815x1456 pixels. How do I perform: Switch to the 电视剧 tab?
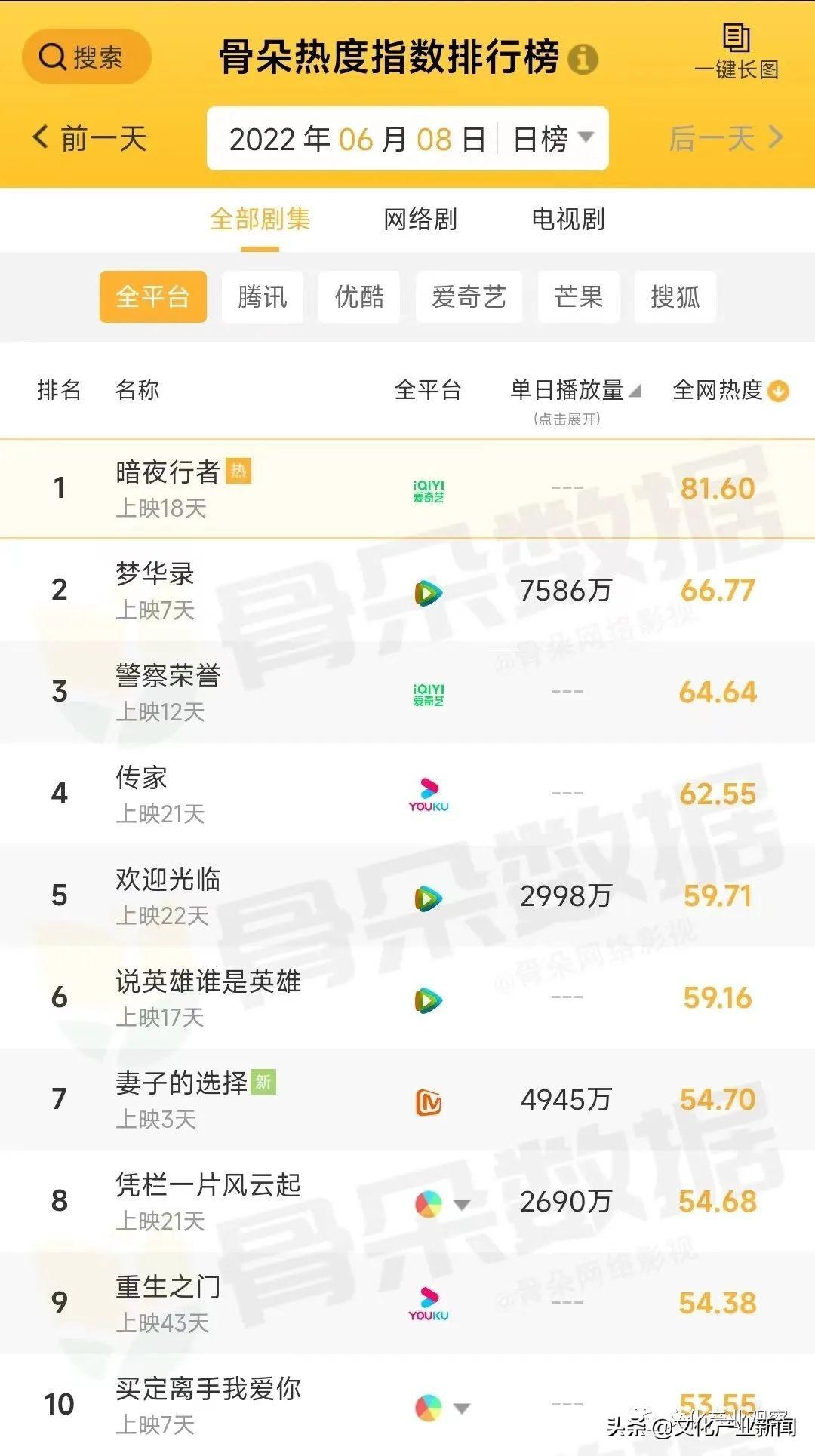568,220
